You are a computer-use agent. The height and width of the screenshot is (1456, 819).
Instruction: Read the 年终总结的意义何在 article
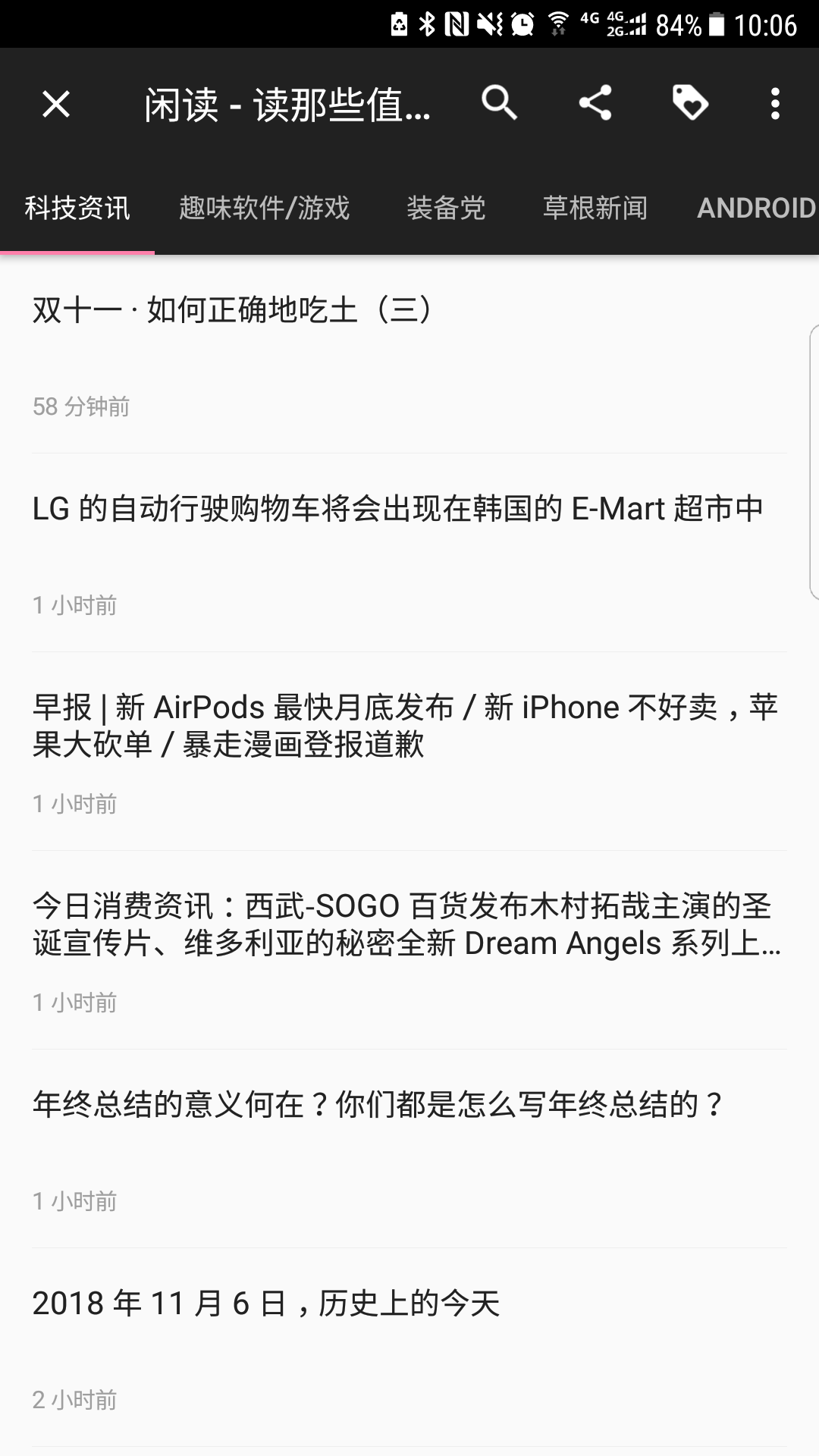378,1105
